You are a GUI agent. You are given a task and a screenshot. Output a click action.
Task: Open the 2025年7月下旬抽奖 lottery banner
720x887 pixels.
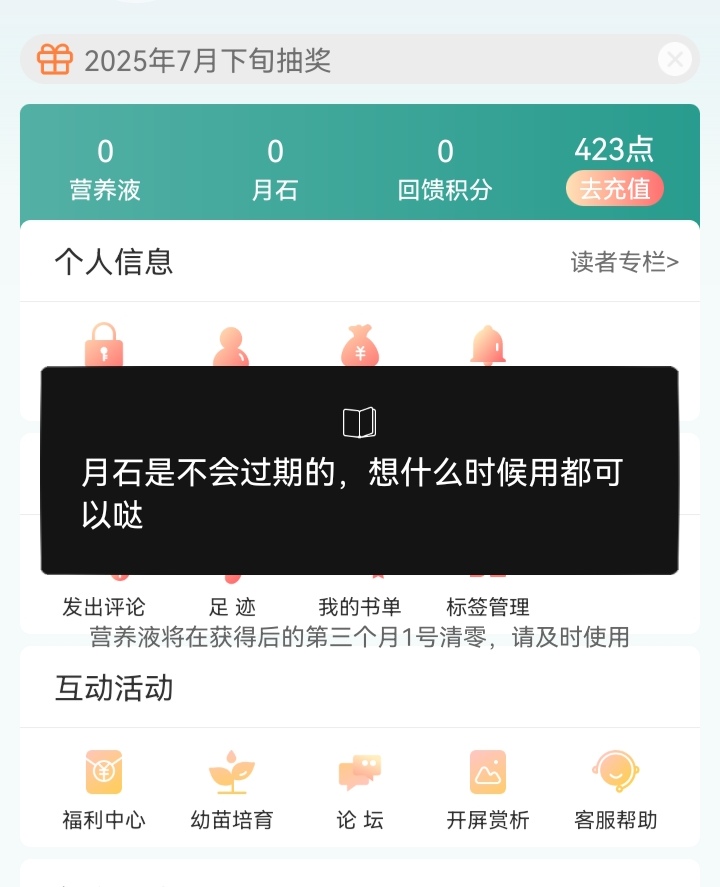(x=300, y=60)
